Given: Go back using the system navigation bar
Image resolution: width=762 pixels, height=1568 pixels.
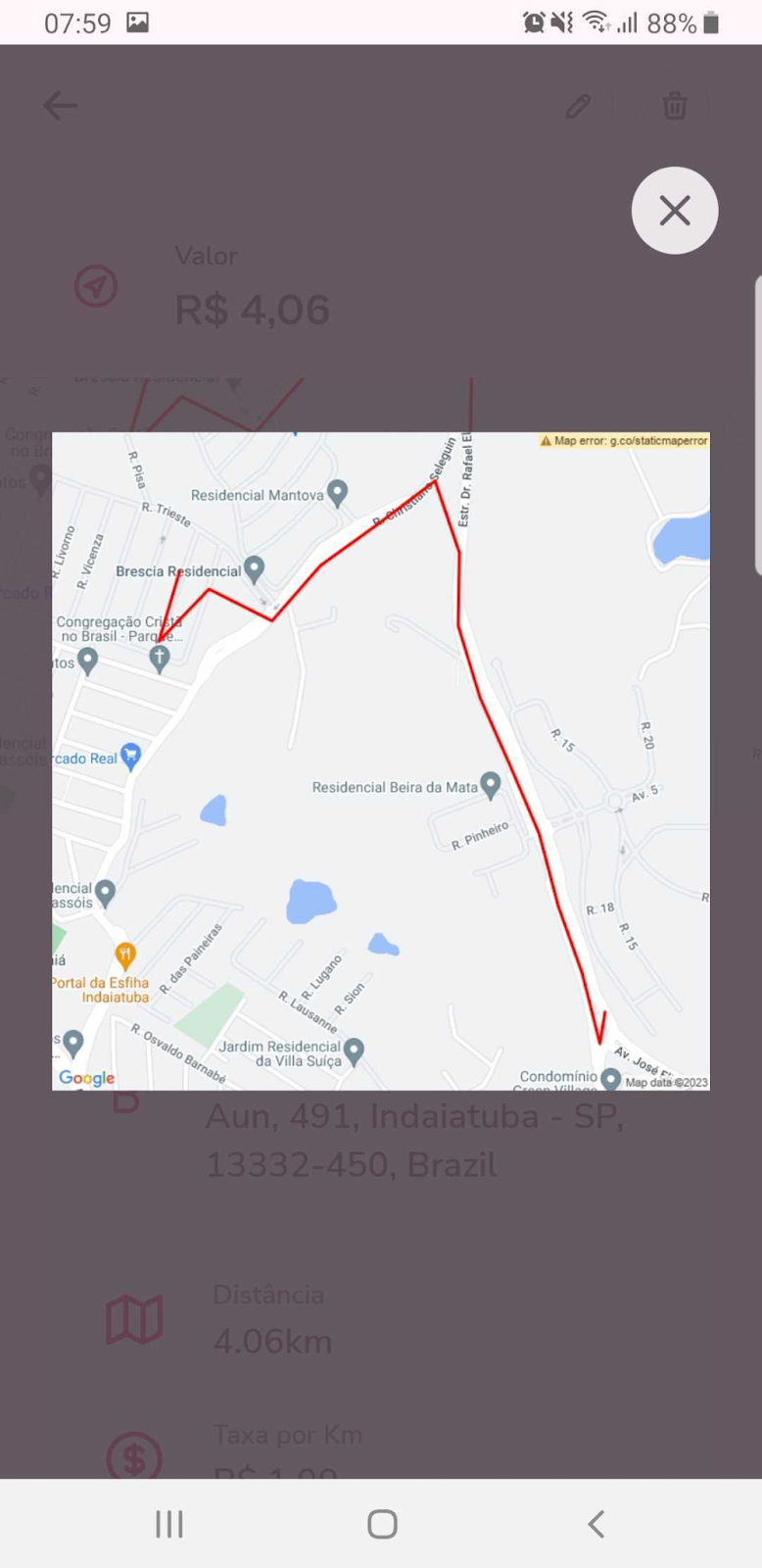Looking at the screenshot, I should tap(595, 1524).
